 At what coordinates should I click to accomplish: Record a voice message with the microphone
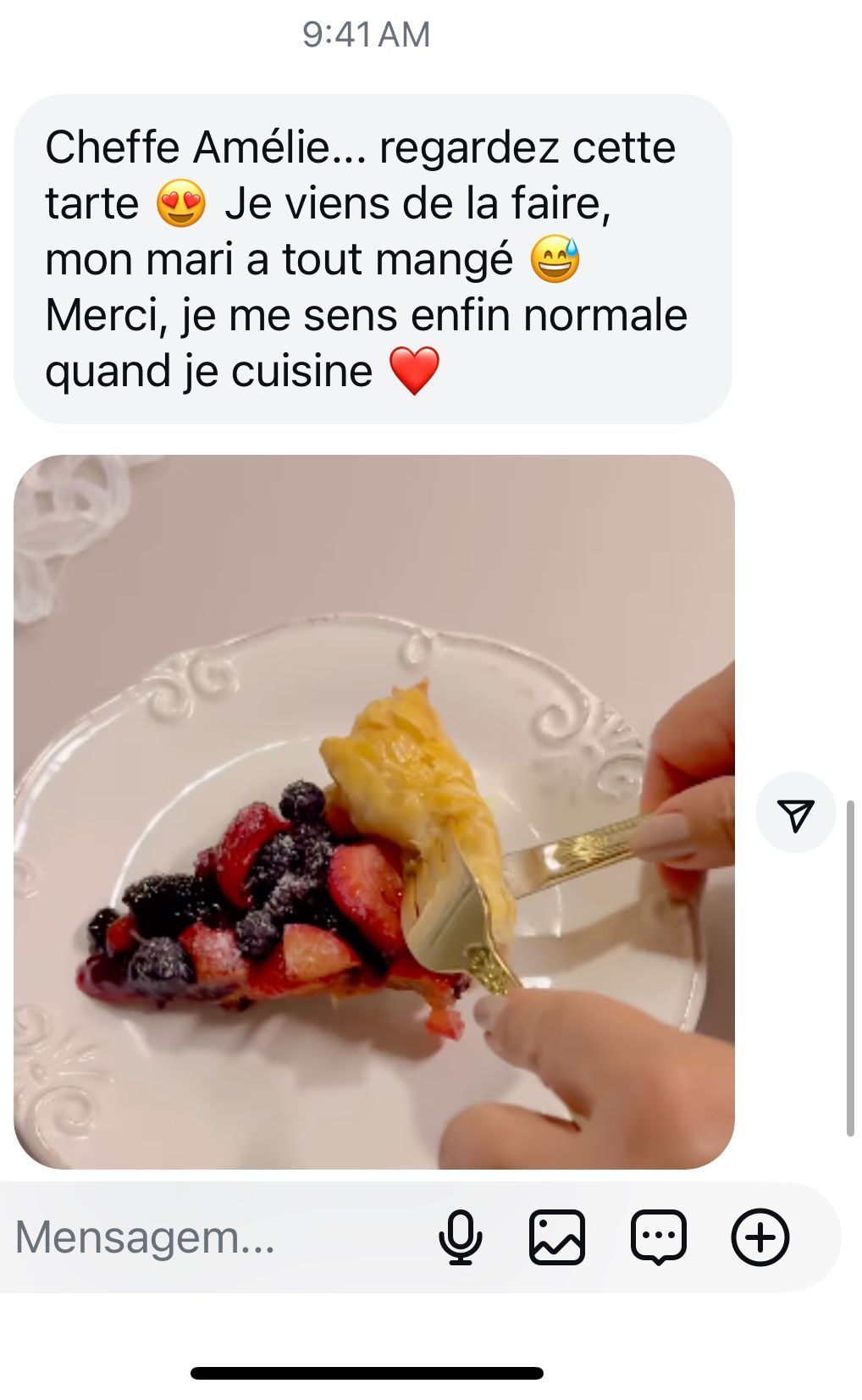coord(461,1237)
